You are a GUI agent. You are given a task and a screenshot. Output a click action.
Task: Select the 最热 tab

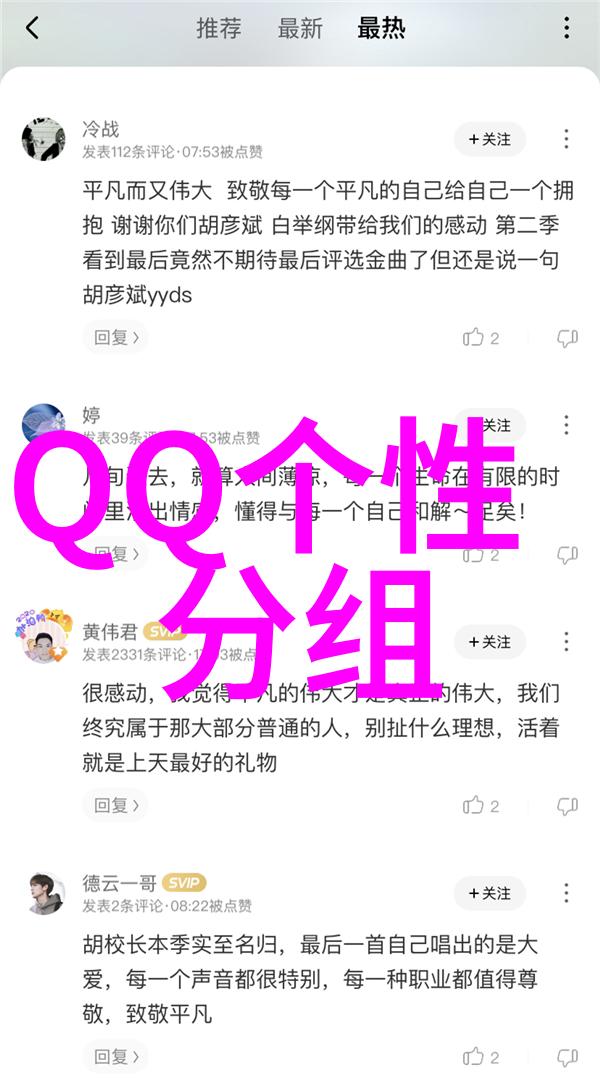click(380, 28)
